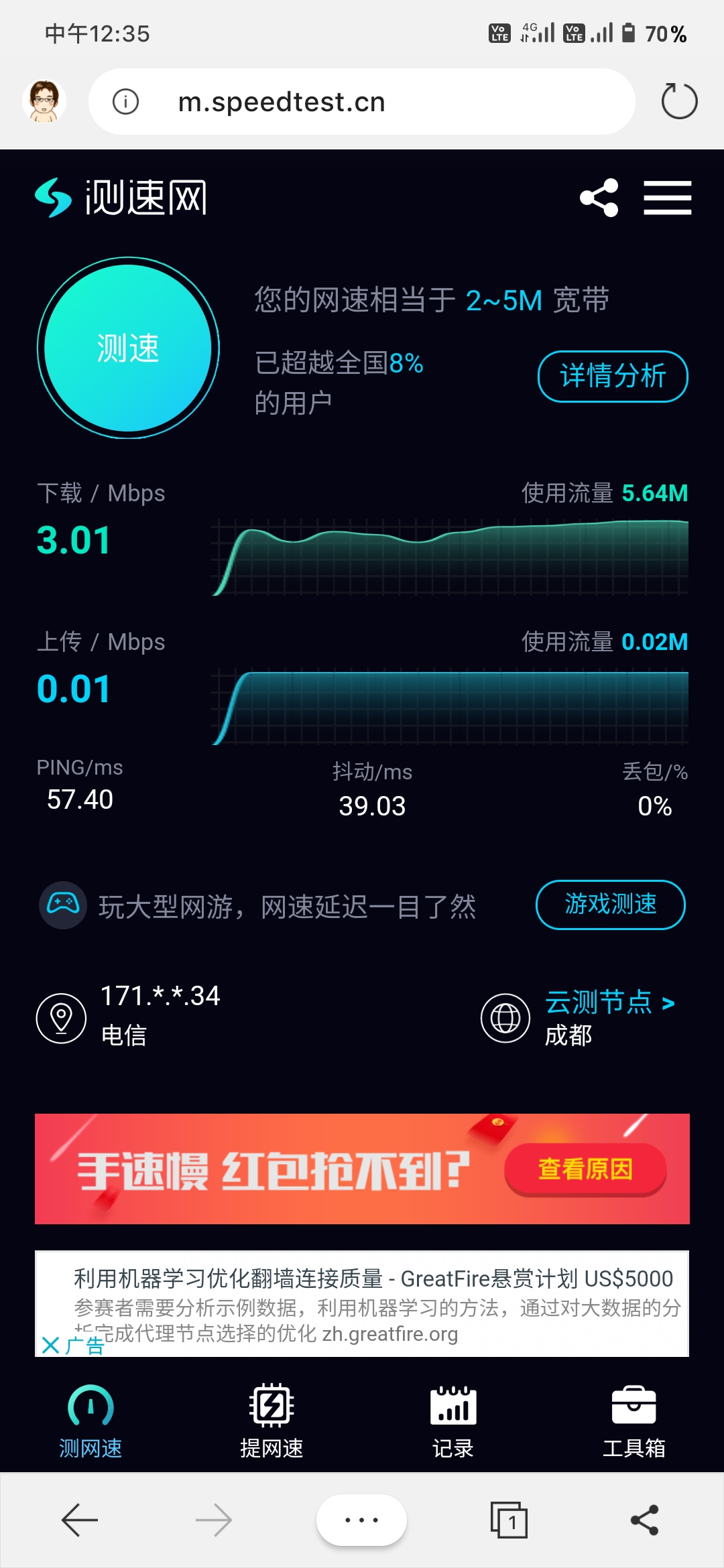
Task: Open the hamburger menu
Action: tap(667, 198)
